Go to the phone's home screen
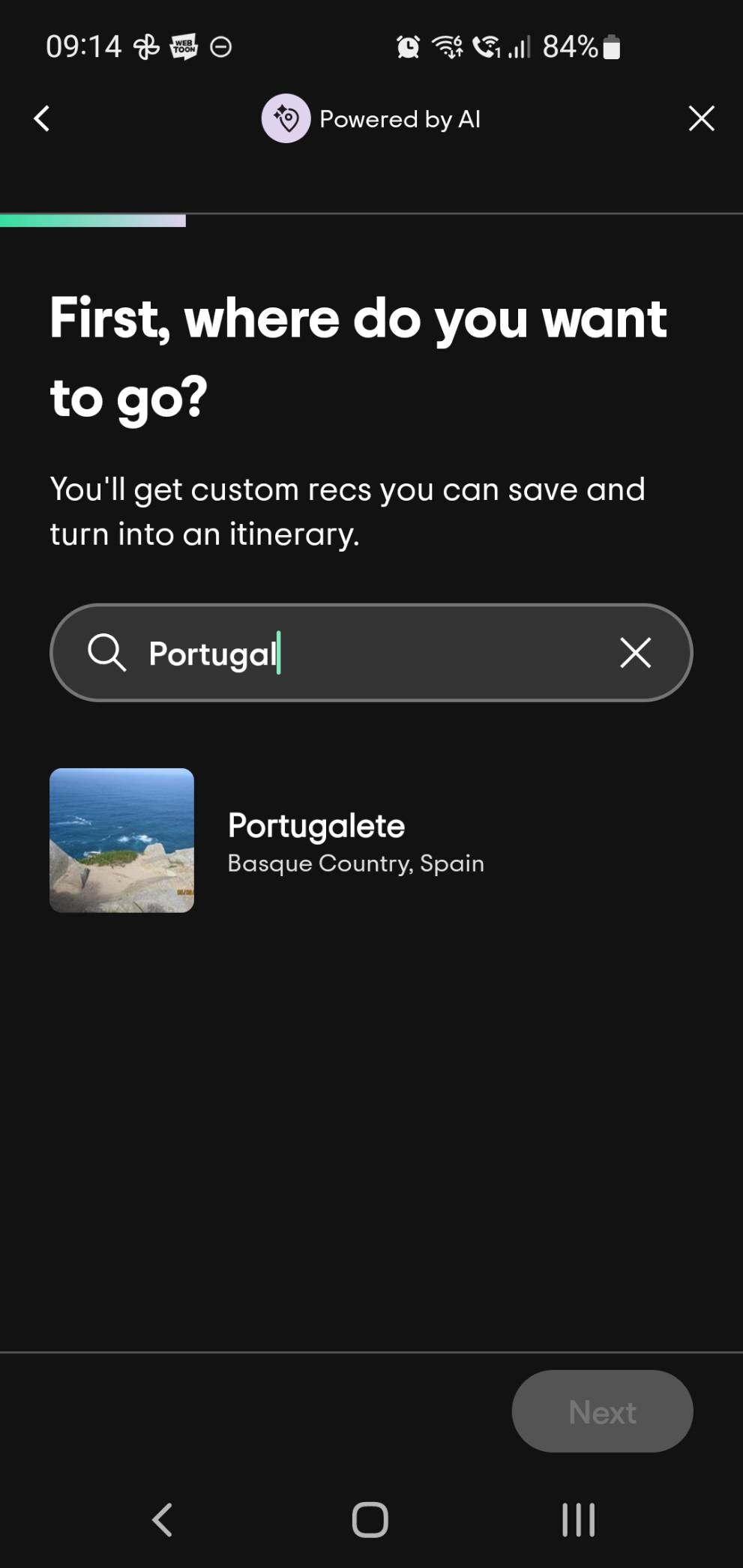The height and width of the screenshot is (1568, 743). 370,1520
